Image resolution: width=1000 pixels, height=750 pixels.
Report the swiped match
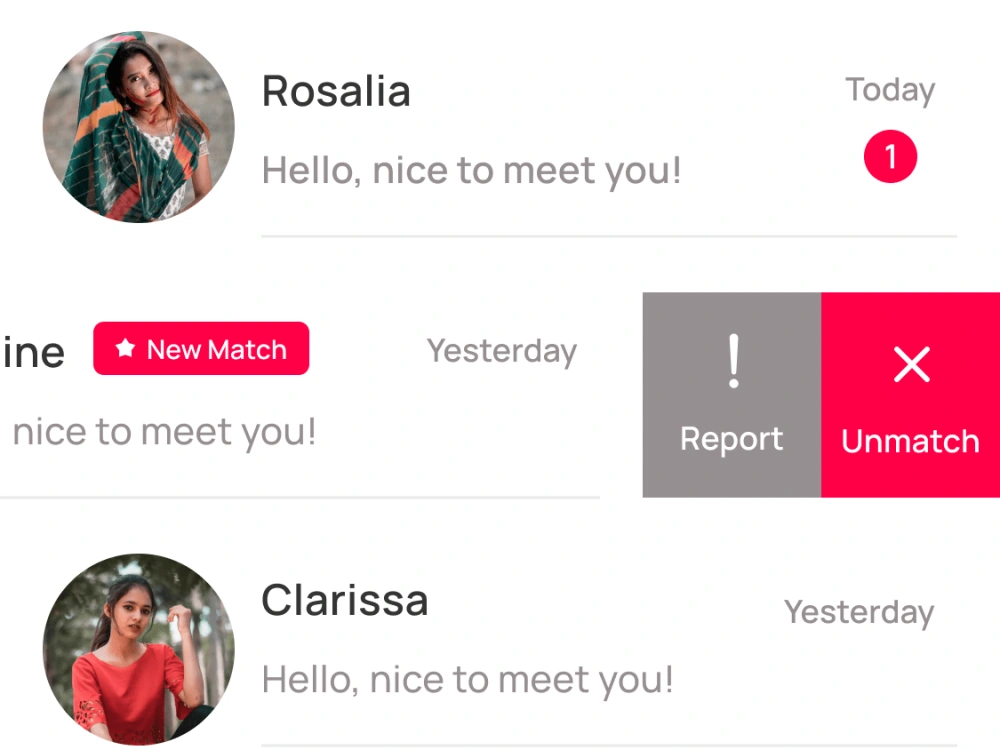(732, 395)
